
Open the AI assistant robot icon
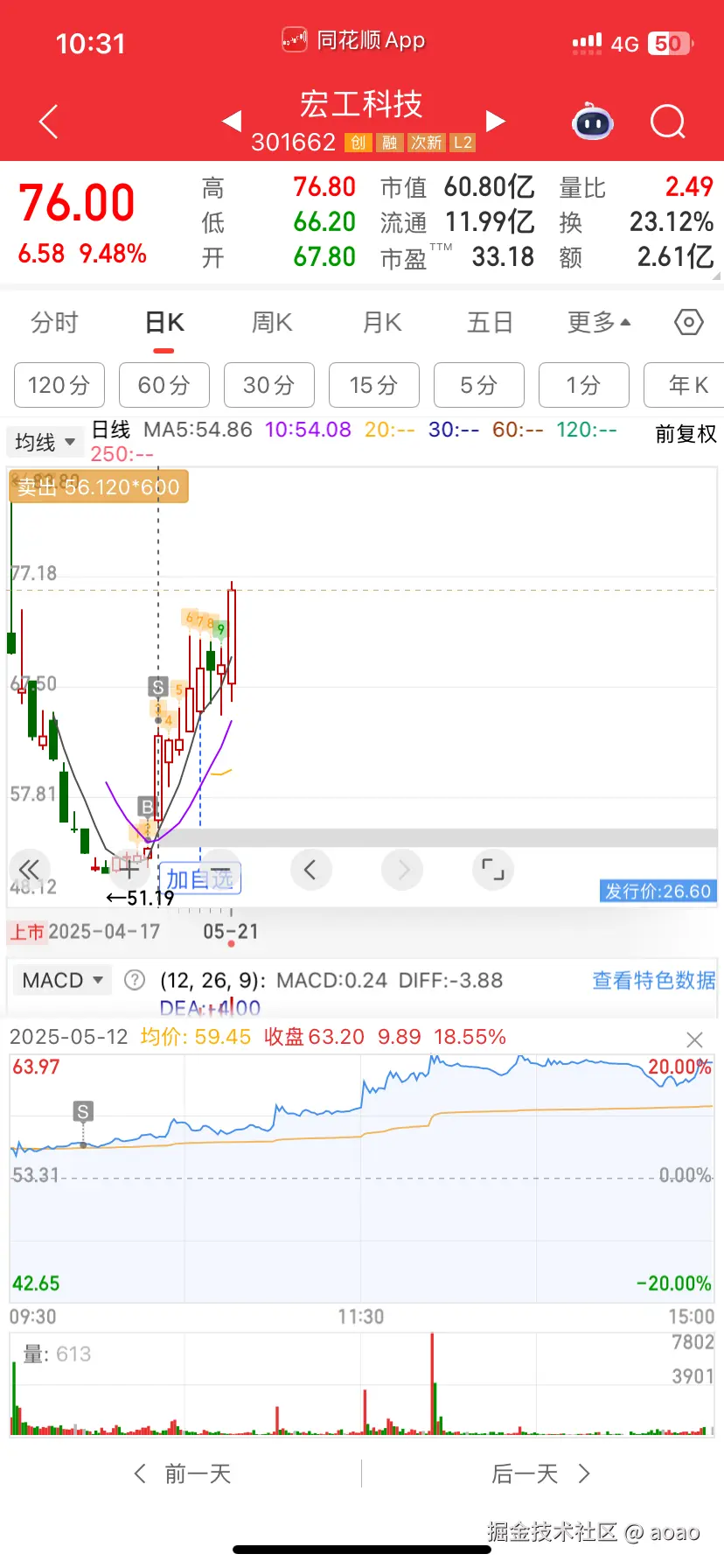click(592, 122)
